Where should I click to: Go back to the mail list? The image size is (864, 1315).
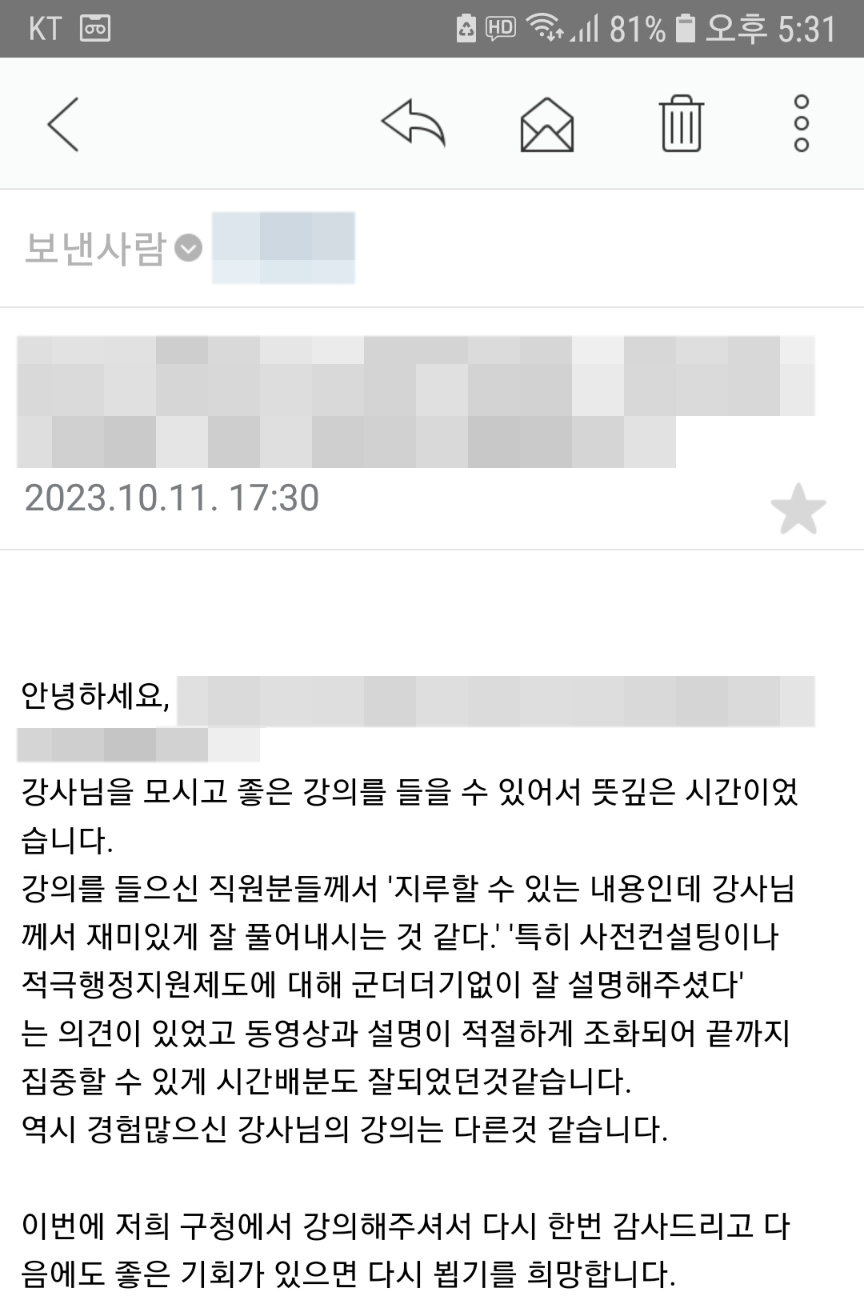(x=62, y=125)
